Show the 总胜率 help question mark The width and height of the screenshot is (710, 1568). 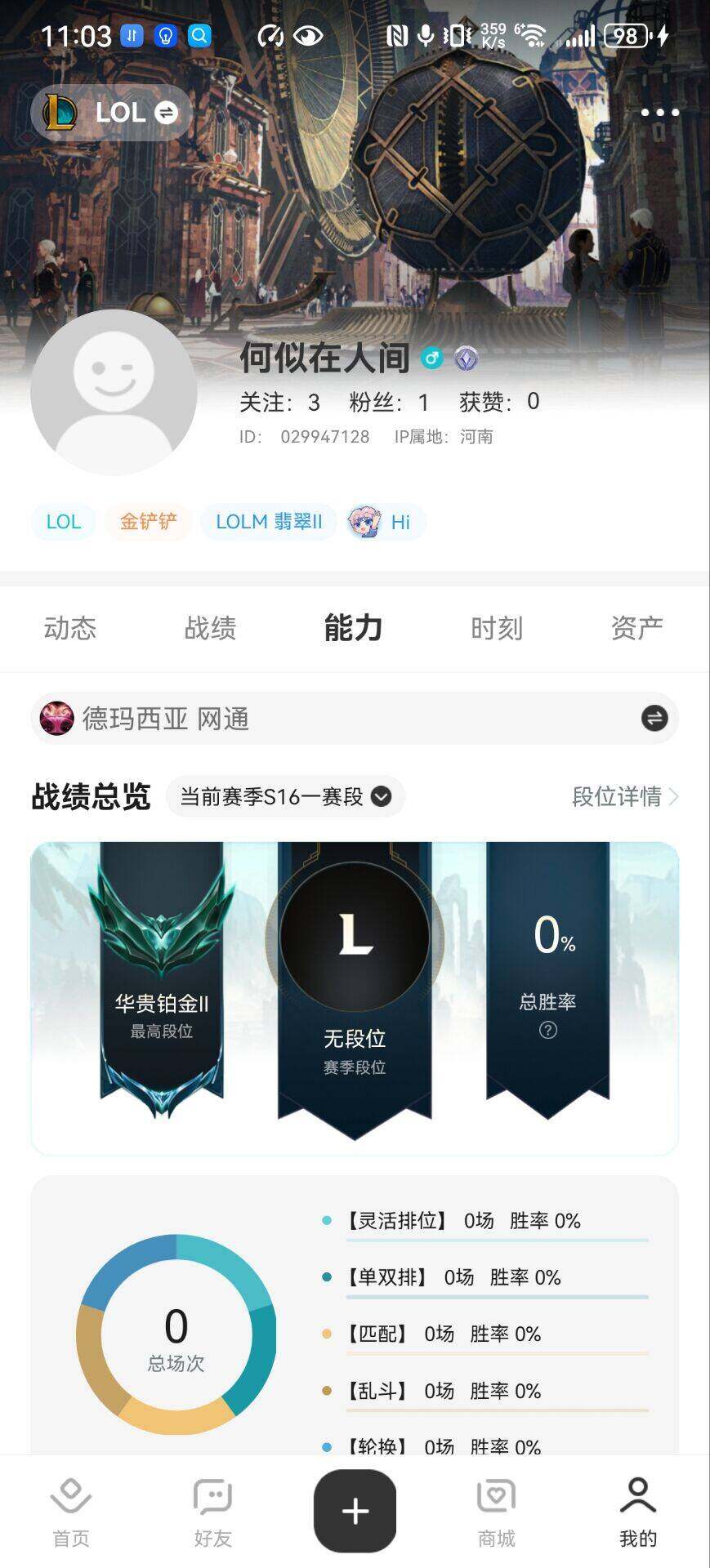pos(548,1030)
